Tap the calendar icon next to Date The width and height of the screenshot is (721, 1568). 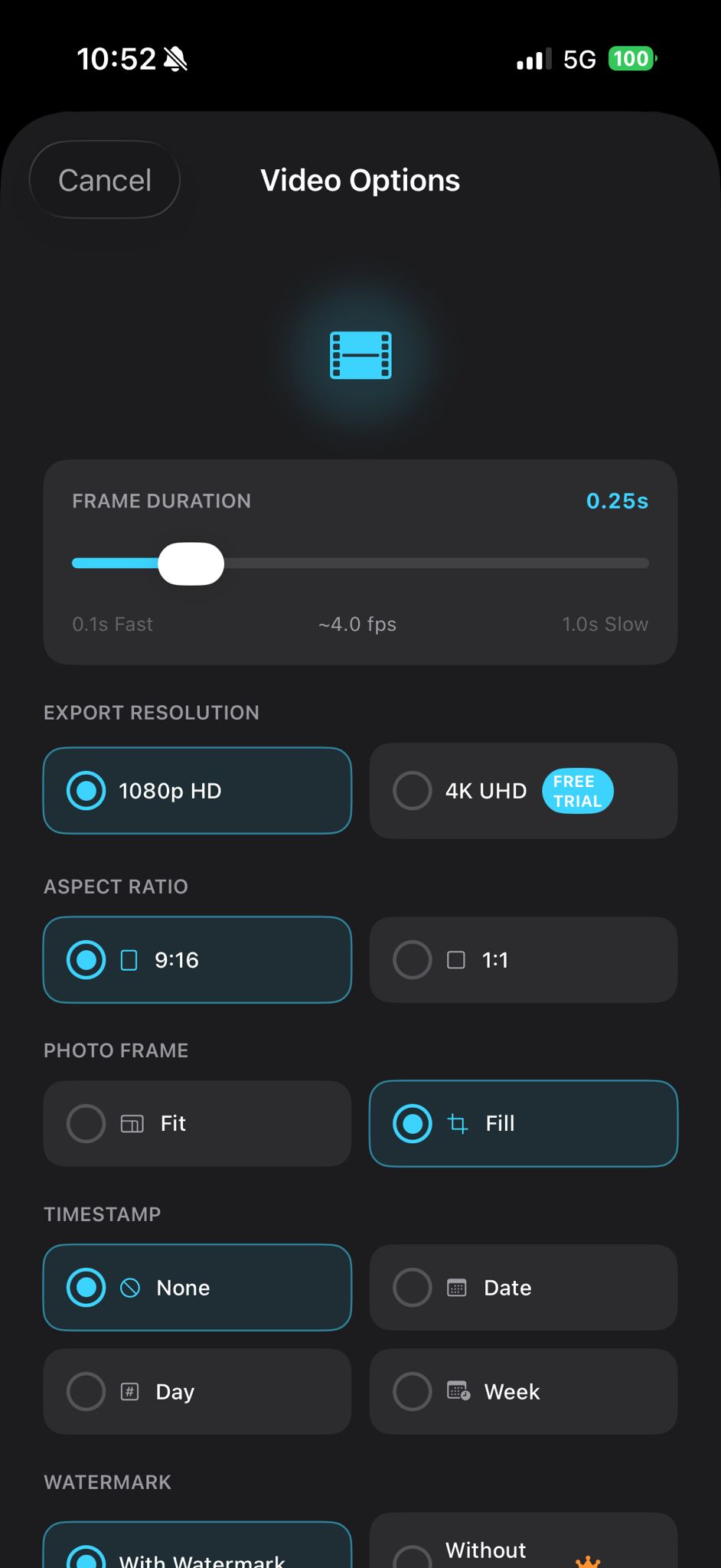pyautogui.click(x=457, y=1287)
